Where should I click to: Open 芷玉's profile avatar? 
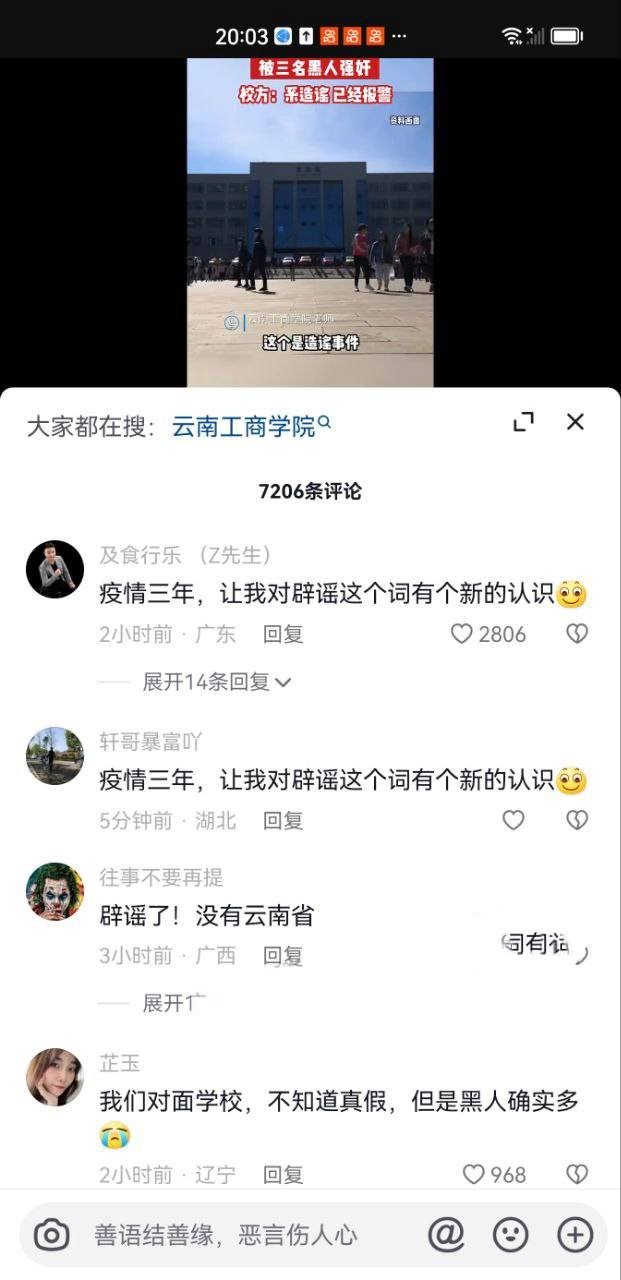point(55,1077)
